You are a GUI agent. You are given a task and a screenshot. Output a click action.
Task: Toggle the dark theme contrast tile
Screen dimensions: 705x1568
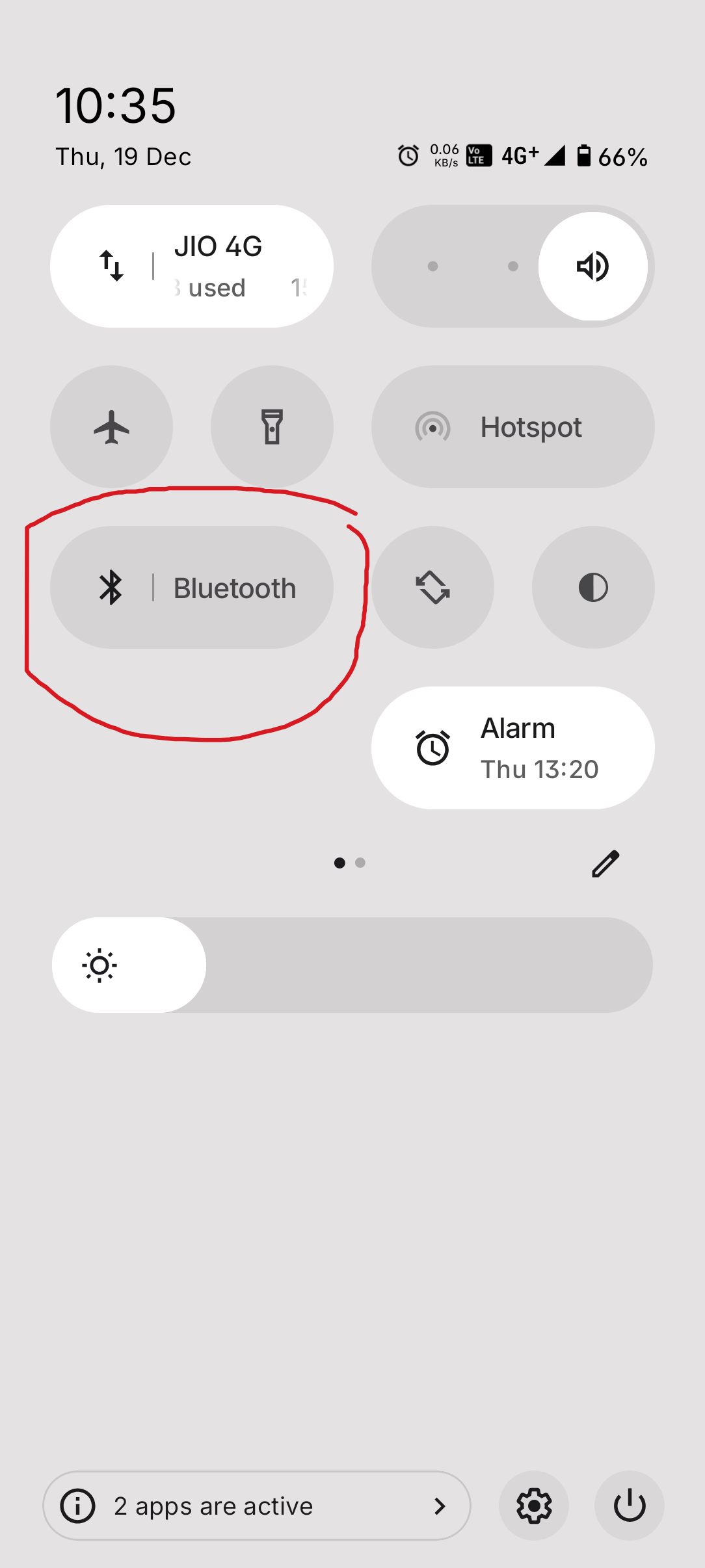(592, 587)
